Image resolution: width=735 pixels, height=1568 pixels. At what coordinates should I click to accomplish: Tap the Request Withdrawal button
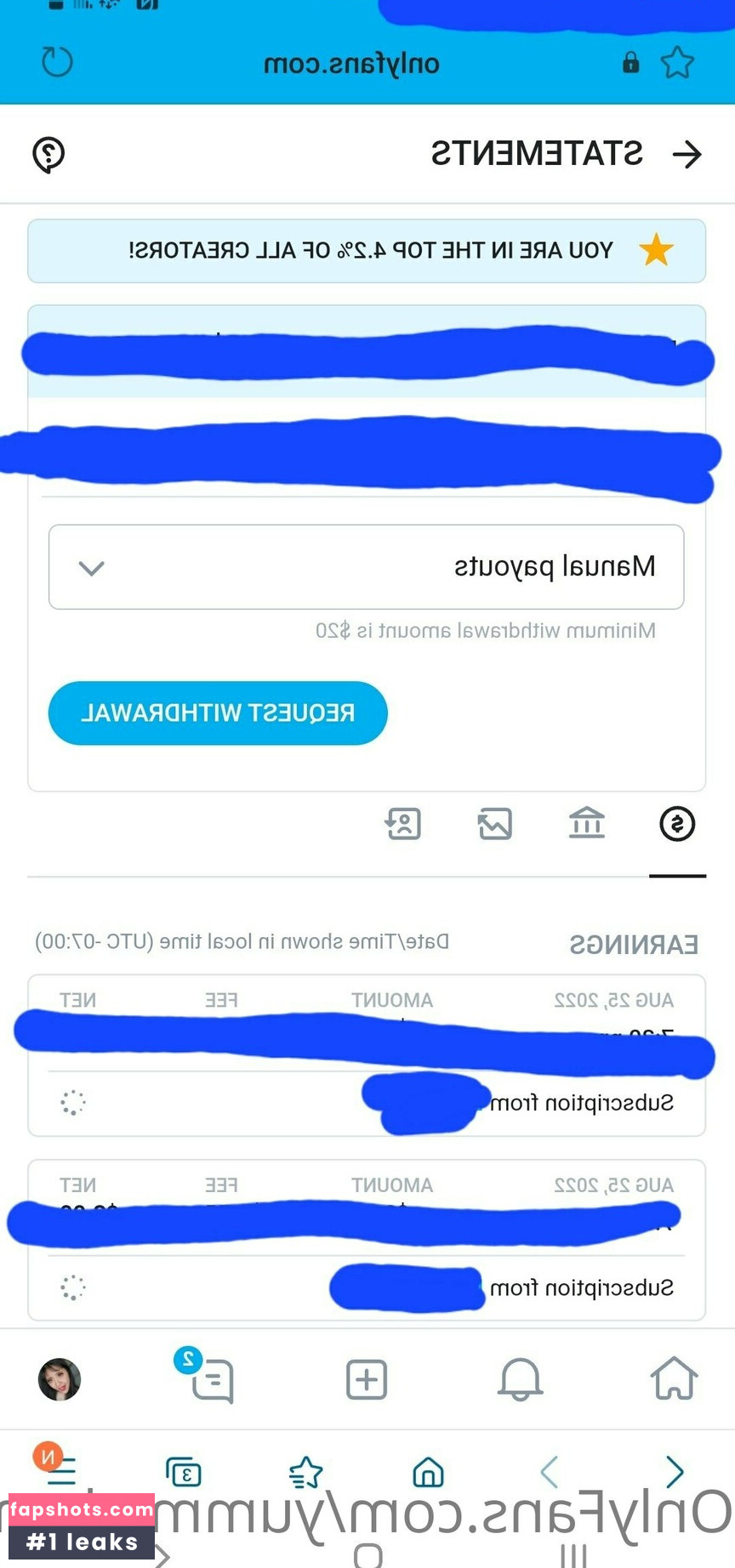click(x=218, y=713)
